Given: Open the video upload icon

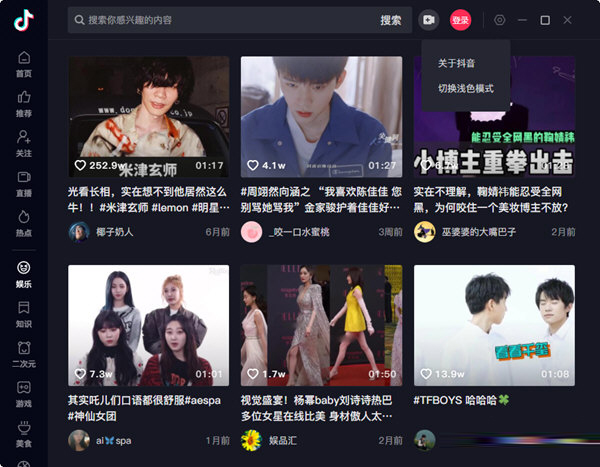Looking at the screenshot, I should coord(429,20).
